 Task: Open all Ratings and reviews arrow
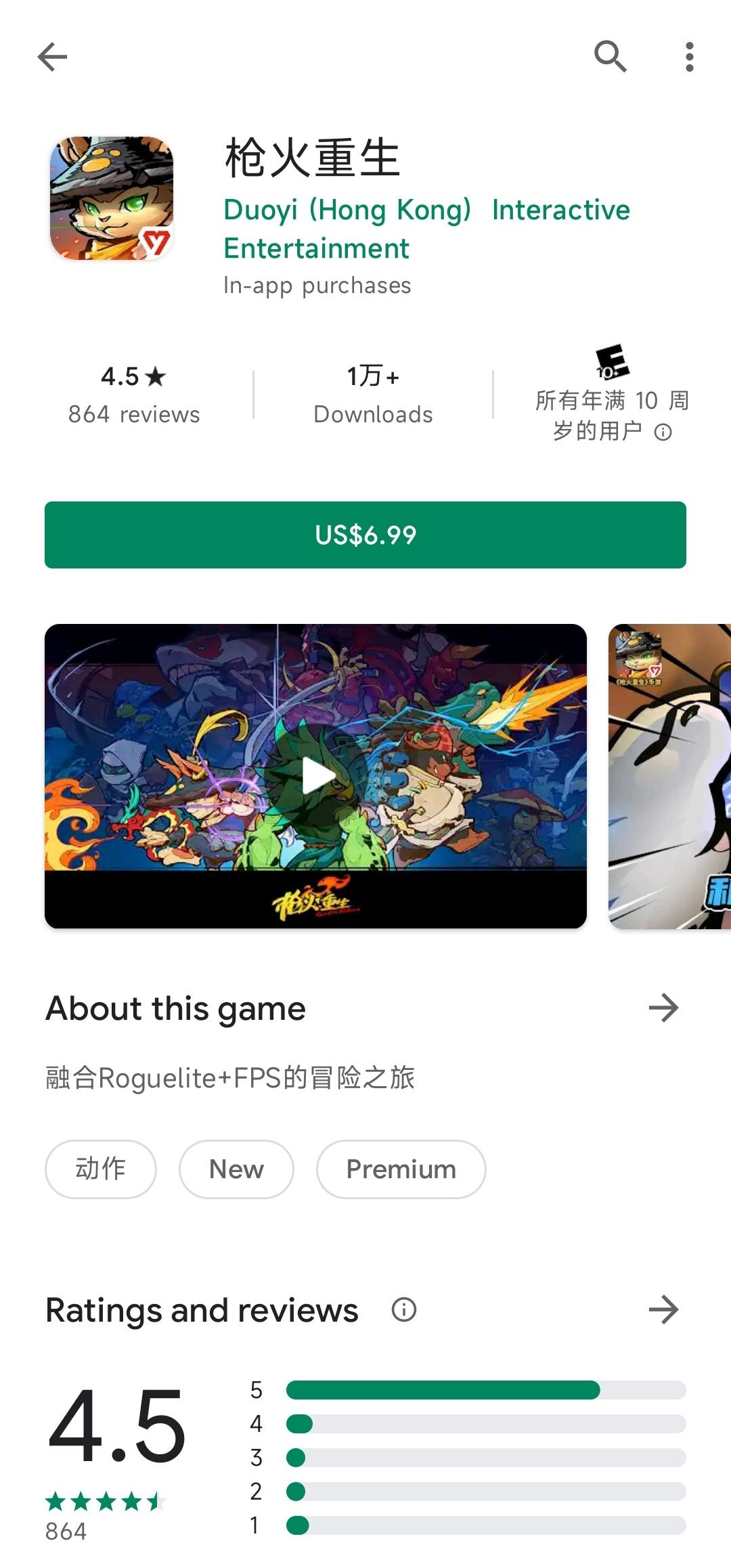663,1309
